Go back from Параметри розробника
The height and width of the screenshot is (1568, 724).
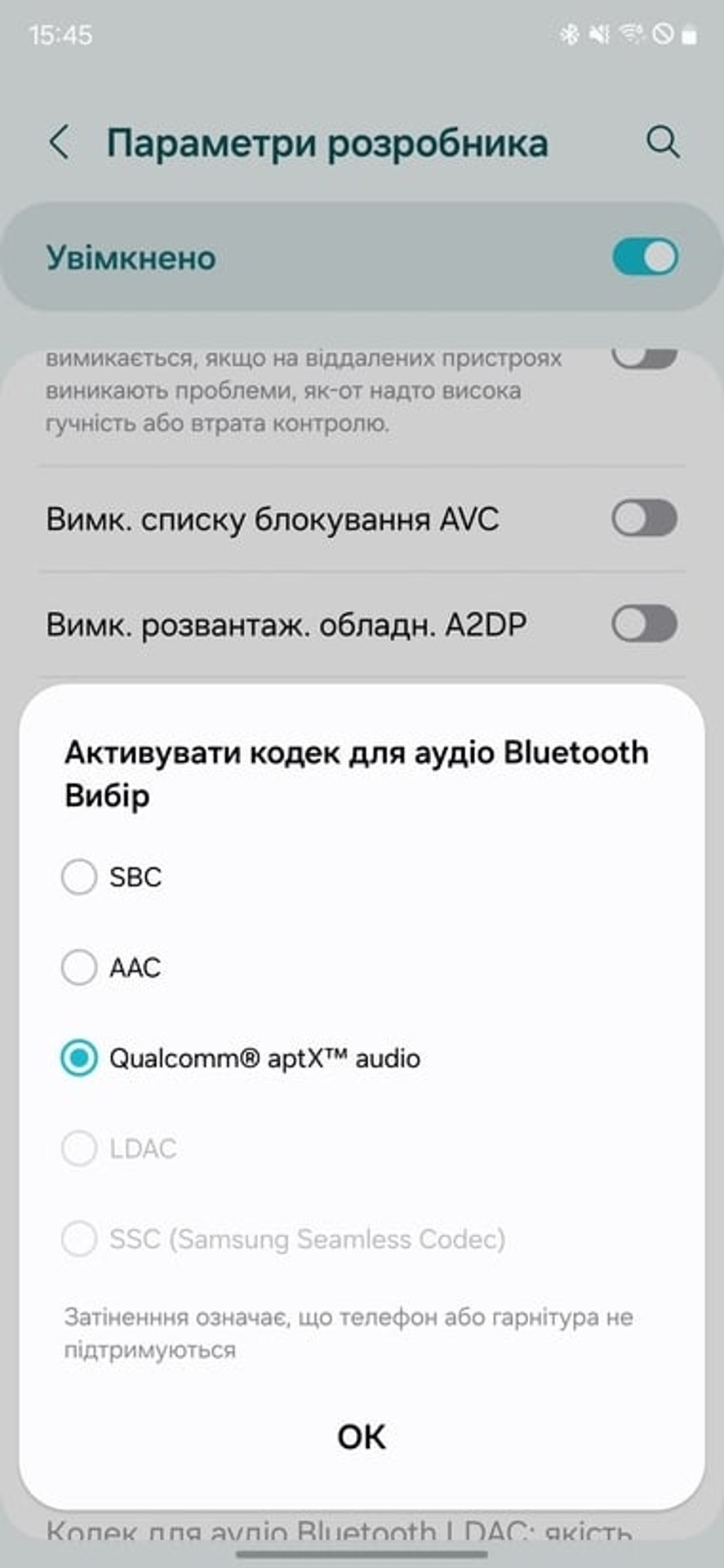point(60,142)
